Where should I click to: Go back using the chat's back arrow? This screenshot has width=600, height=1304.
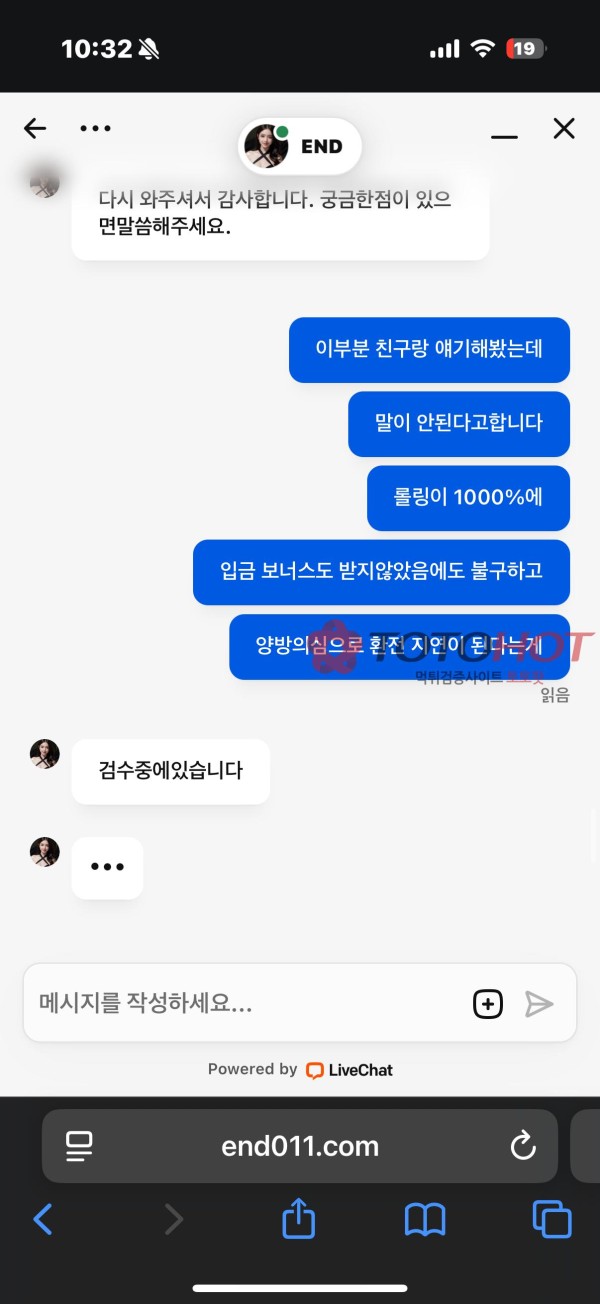point(35,128)
